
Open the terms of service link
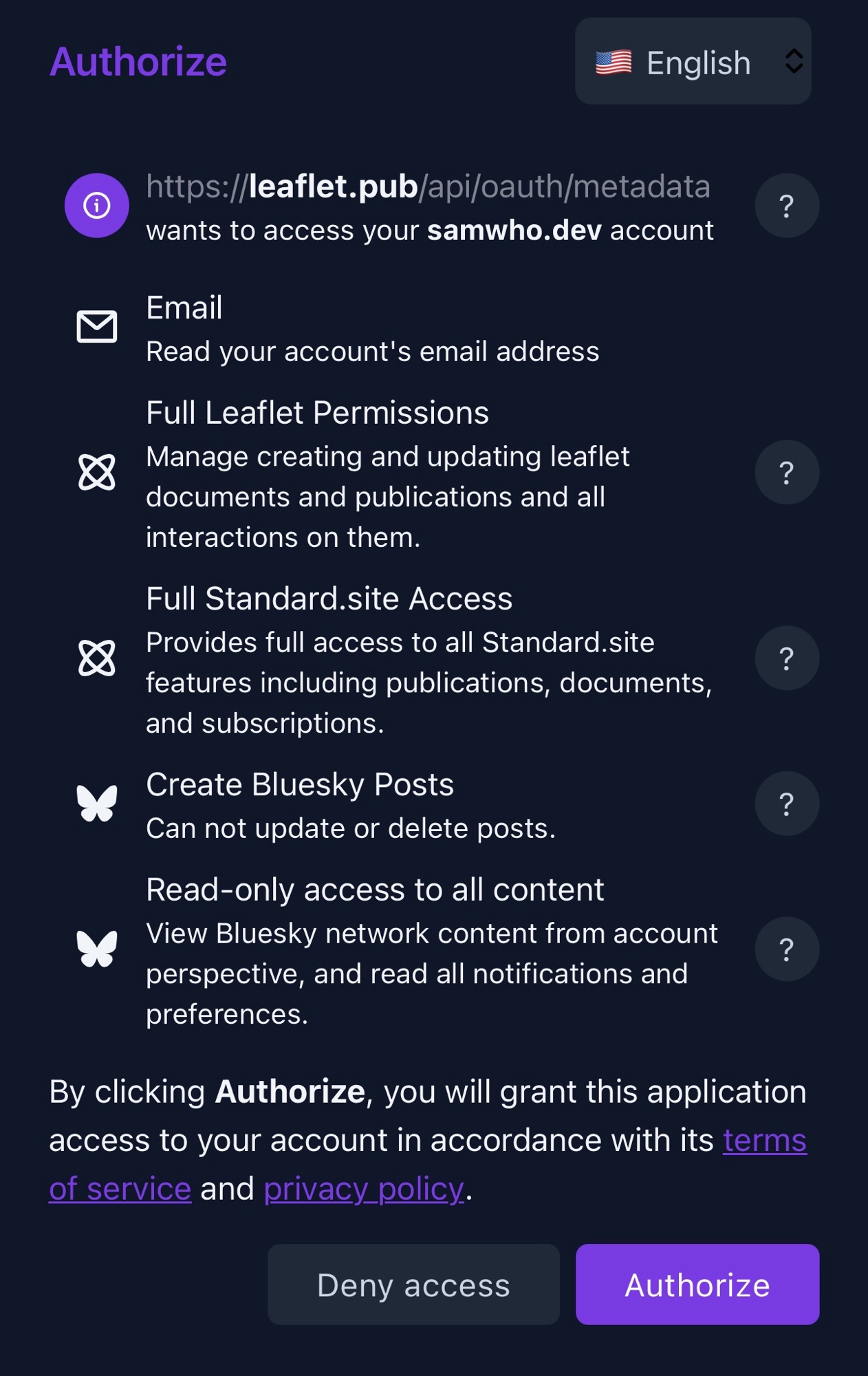(763, 1141)
